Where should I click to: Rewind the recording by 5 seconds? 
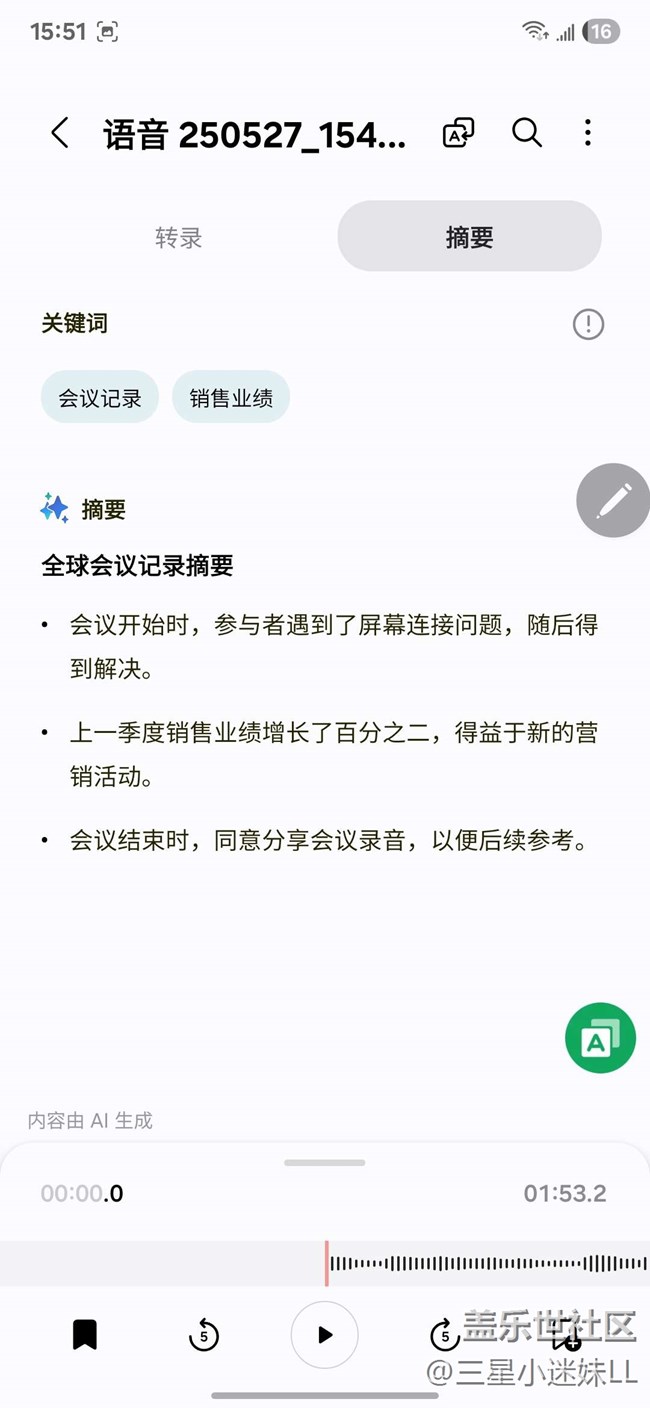(x=204, y=1335)
